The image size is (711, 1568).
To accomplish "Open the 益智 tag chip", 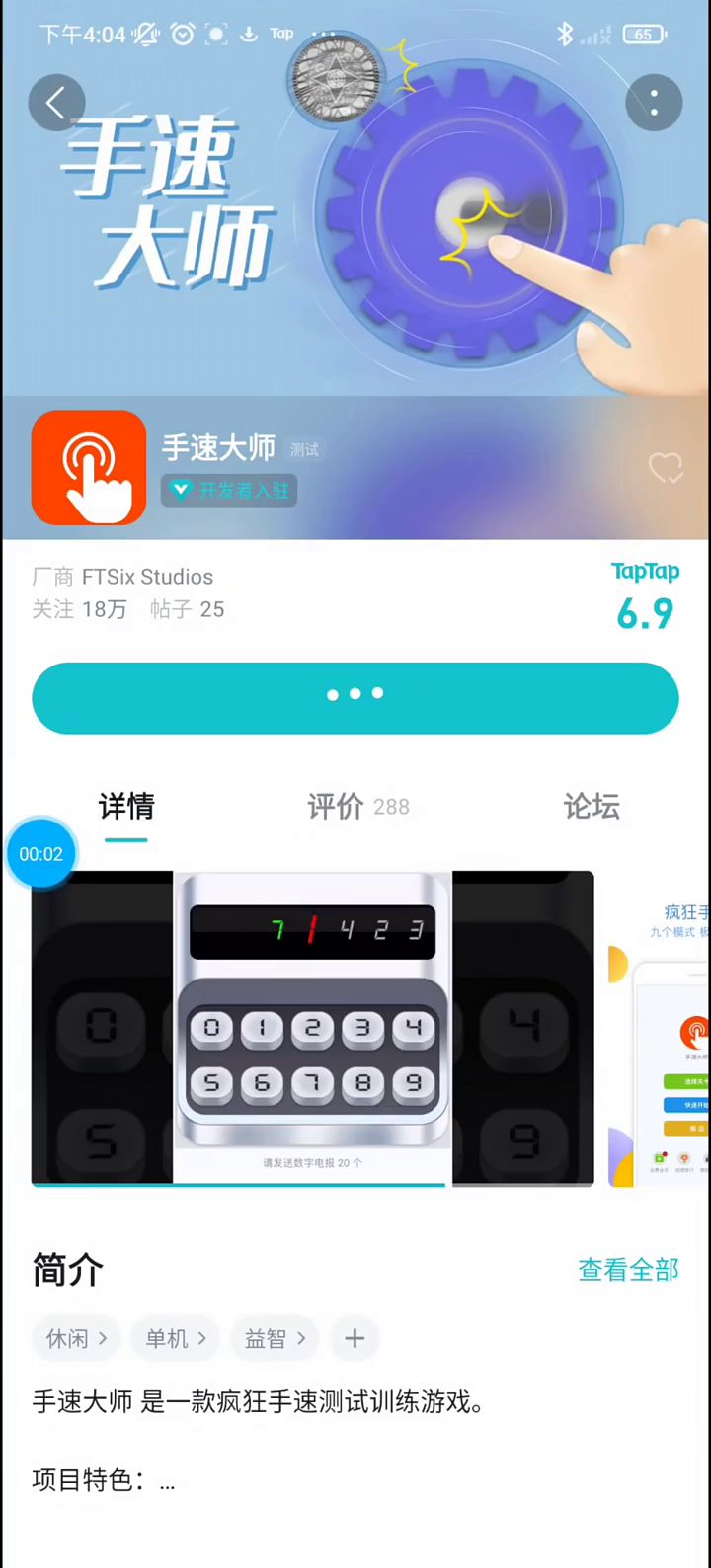I will pyautogui.click(x=275, y=1339).
